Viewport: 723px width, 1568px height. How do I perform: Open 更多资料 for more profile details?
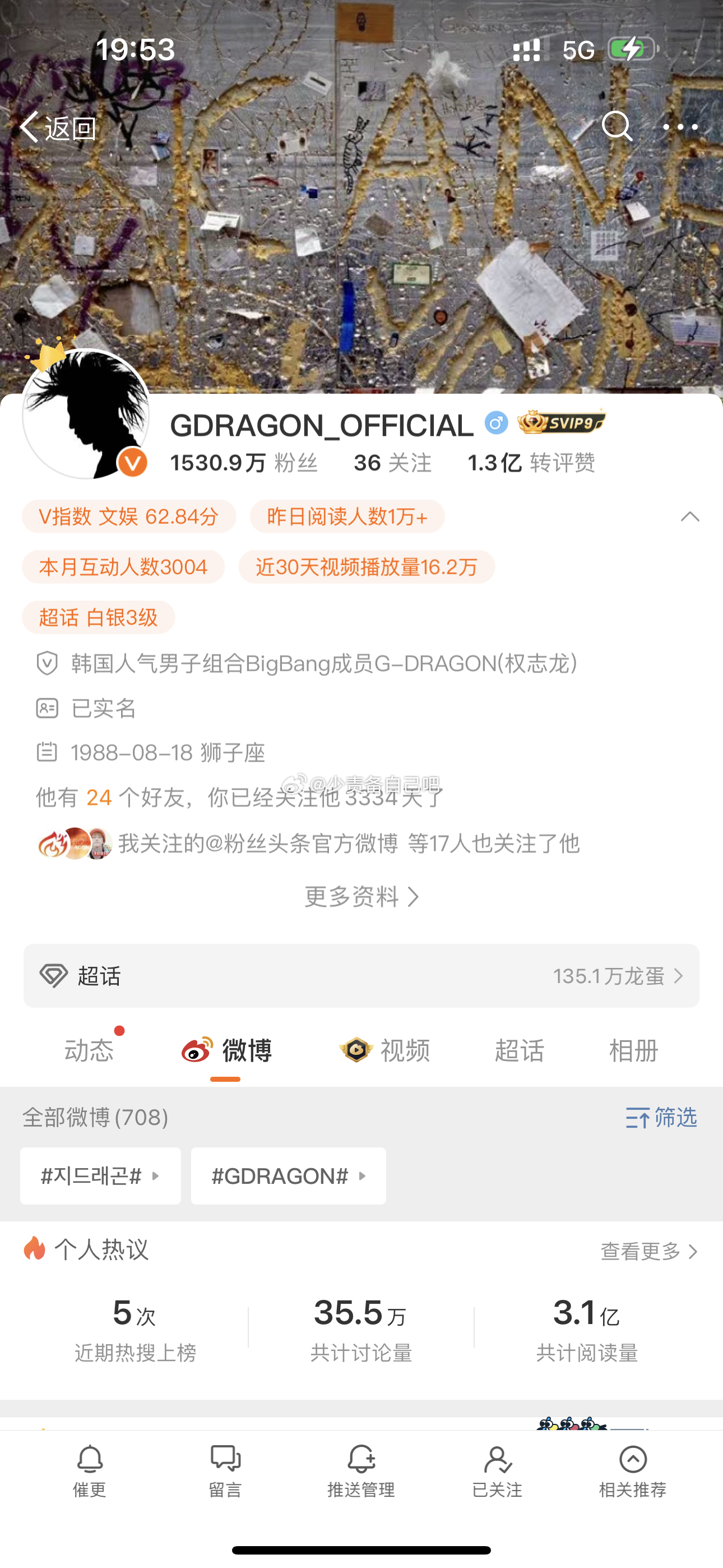pyautogui.click(x=361, y=897)
